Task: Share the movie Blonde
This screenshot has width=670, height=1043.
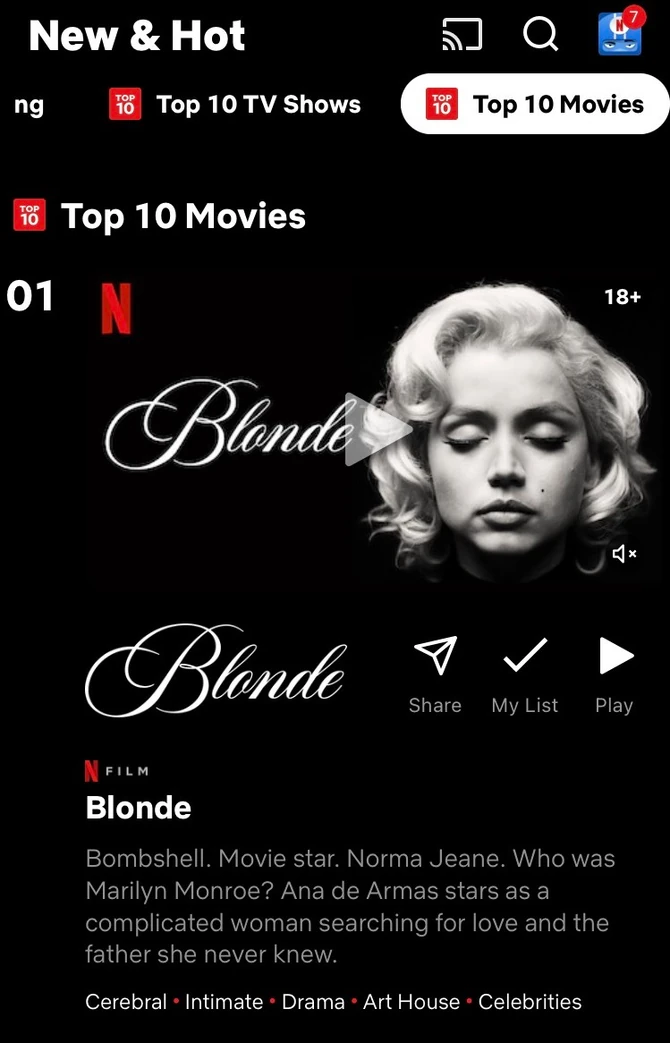Action: (x=435, y=675)
